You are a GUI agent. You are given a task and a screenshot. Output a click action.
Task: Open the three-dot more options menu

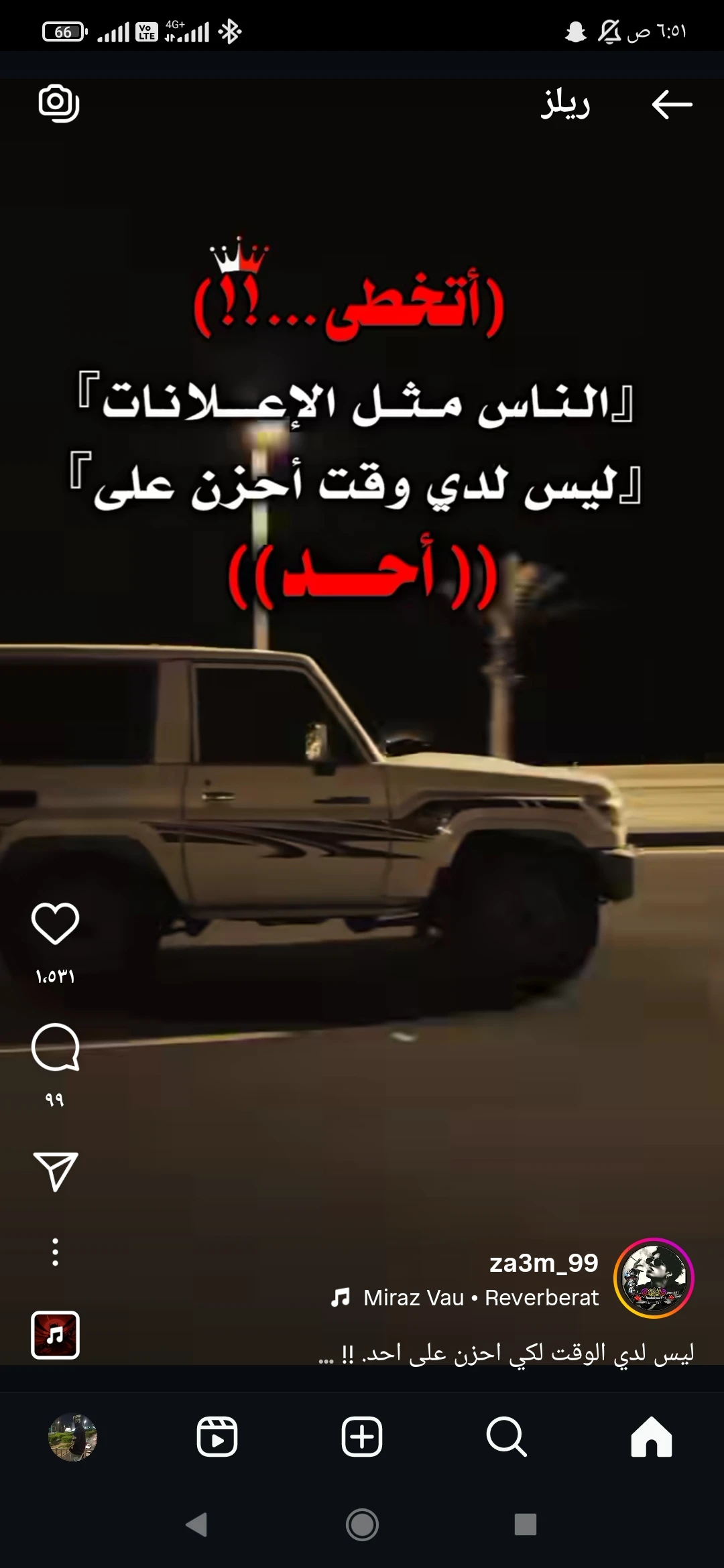pos(56,1252)
